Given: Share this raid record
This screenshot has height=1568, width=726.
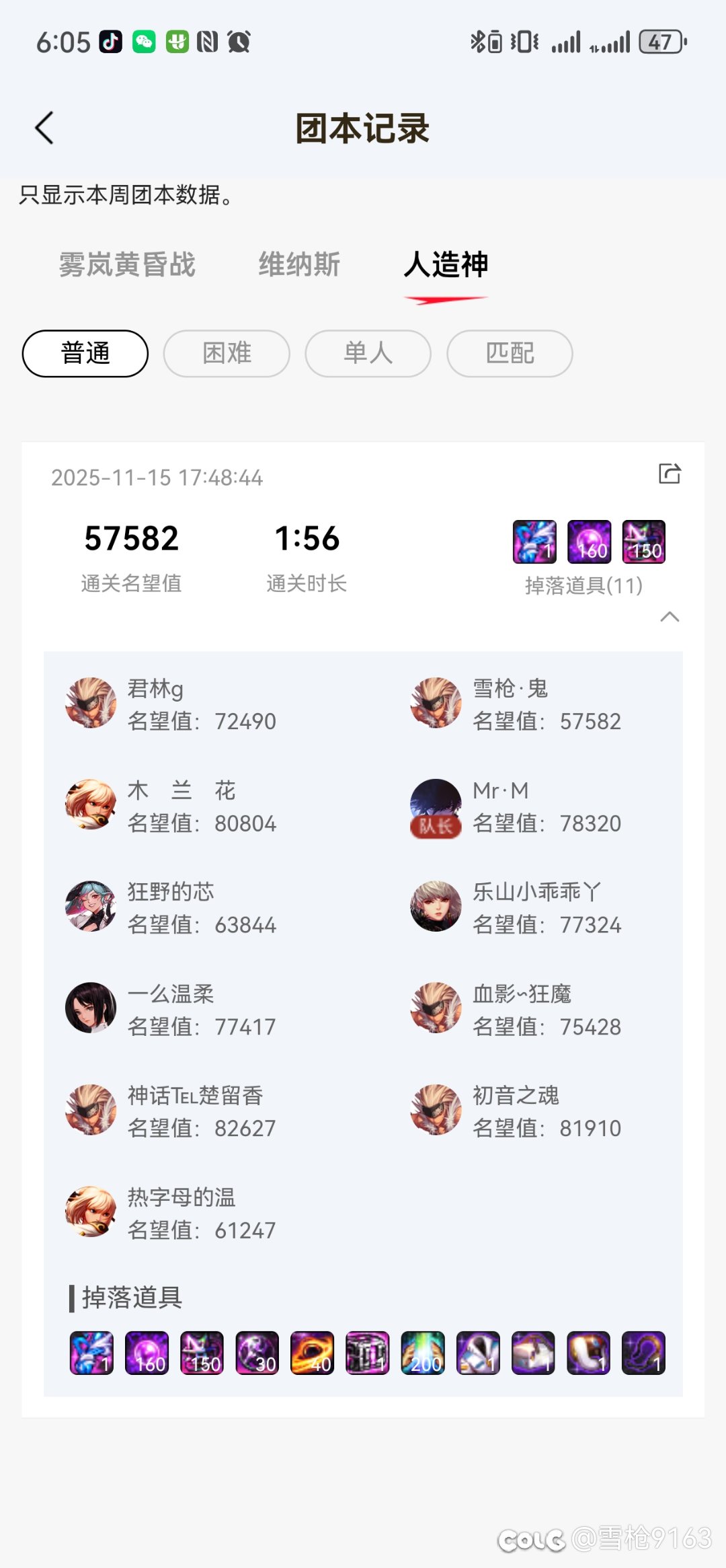Looking at the screenshot, I should coord(670,474).
